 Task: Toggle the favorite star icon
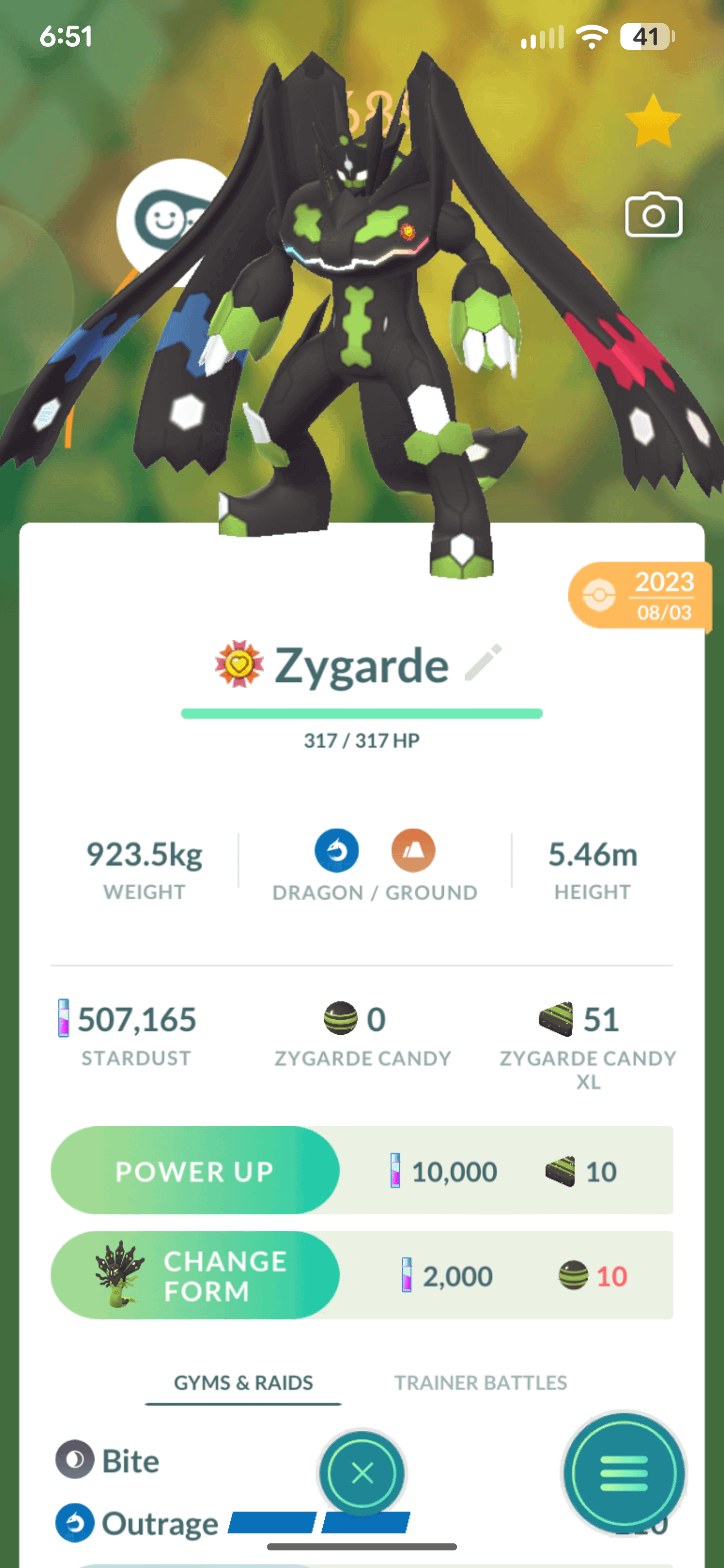pyautogui.click(x=653, y=122)
